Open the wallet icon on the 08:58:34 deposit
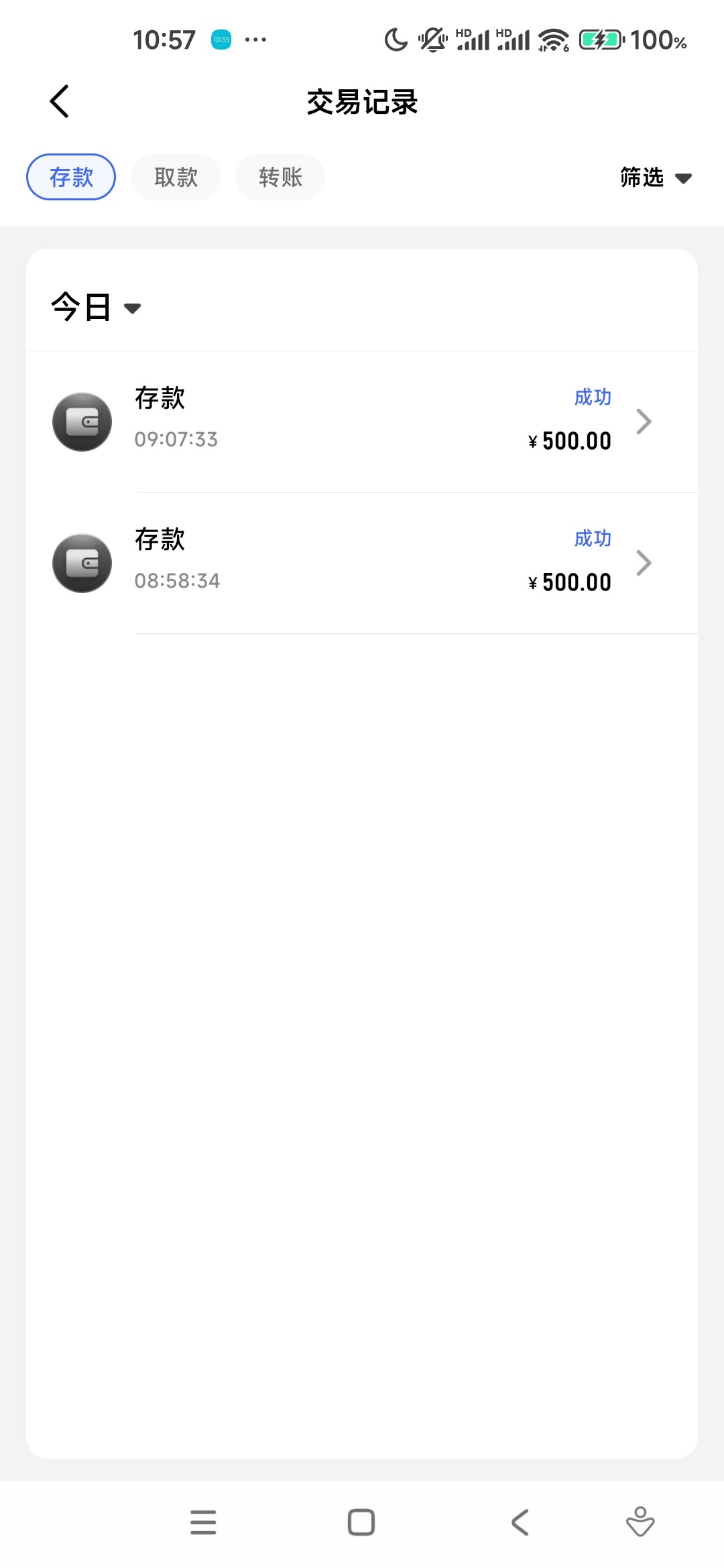The height and width of the screenshot is (1568, 724). pos(82,563)
